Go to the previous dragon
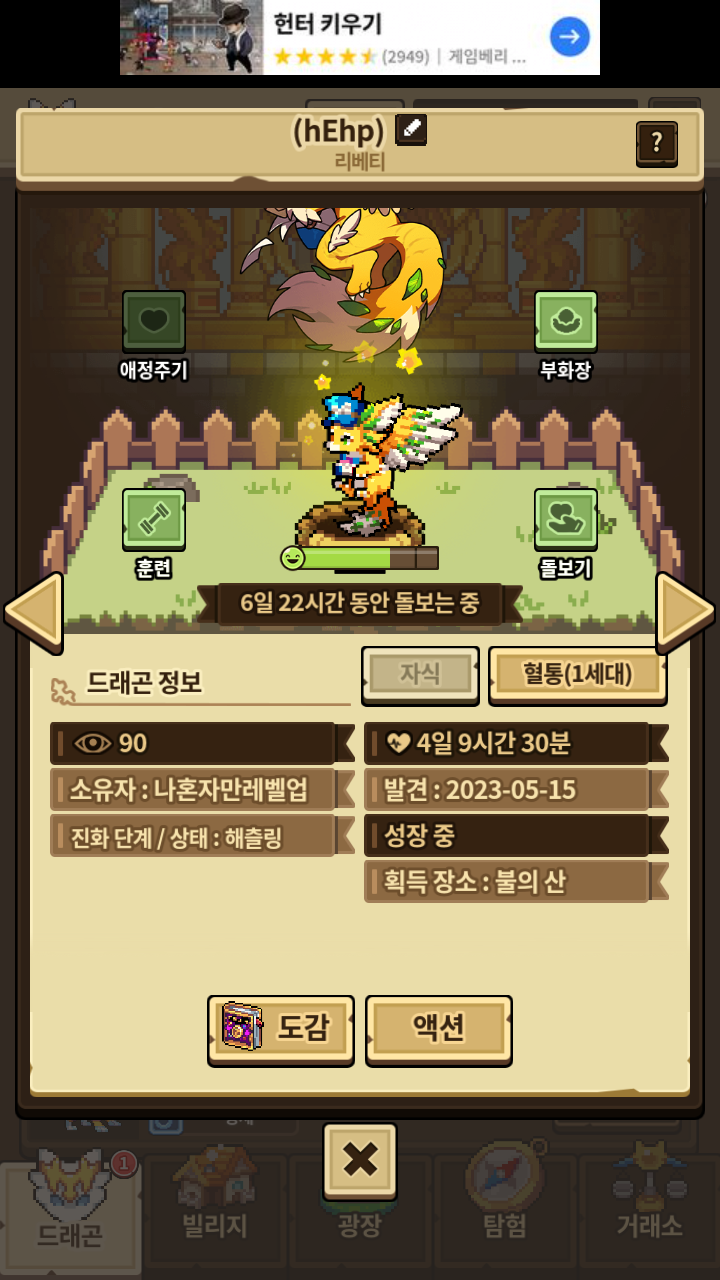Screen dimensions: 720x1280 [x=32, y=610]
